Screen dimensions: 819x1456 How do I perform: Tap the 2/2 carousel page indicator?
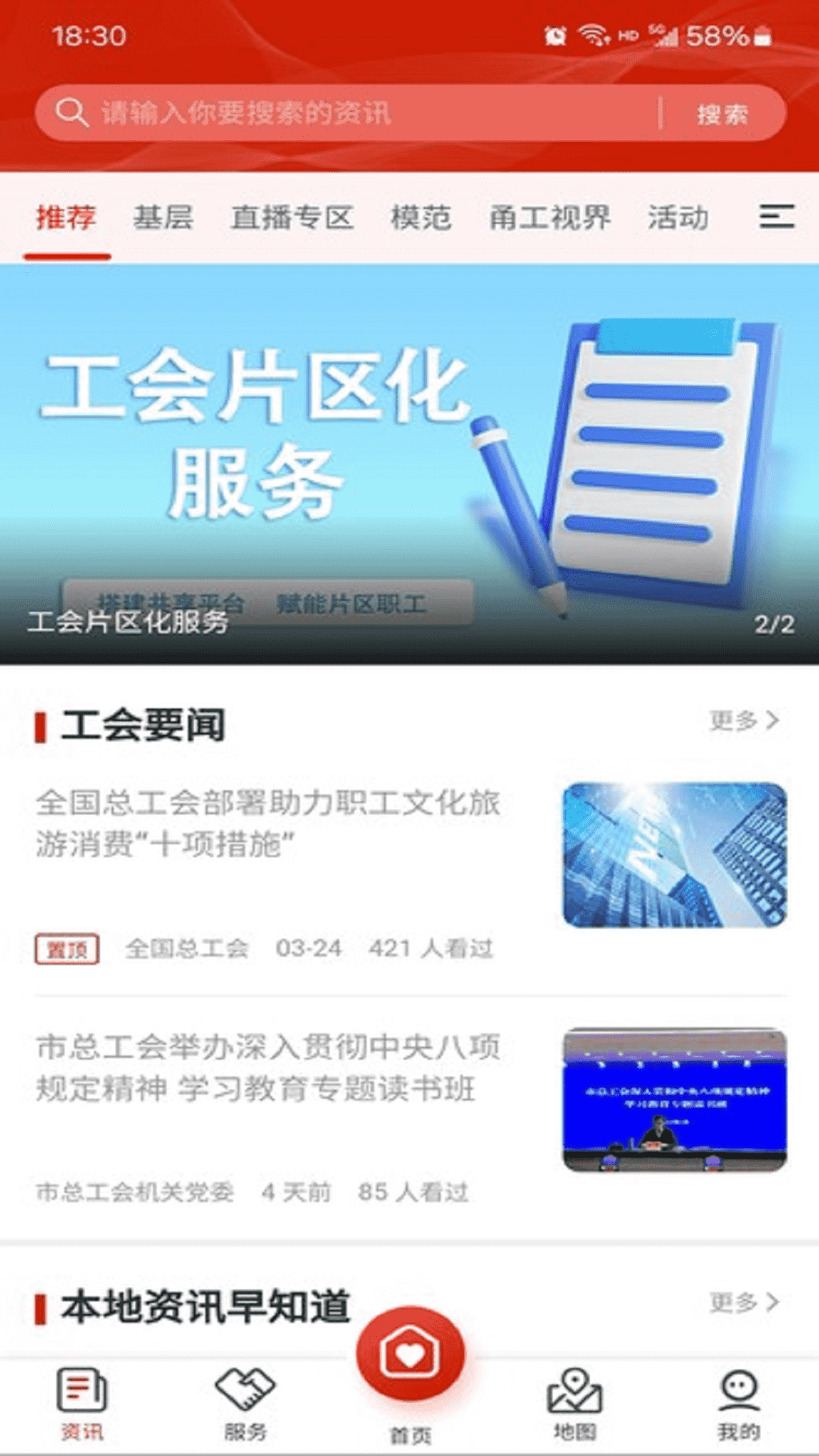[775, 623]
